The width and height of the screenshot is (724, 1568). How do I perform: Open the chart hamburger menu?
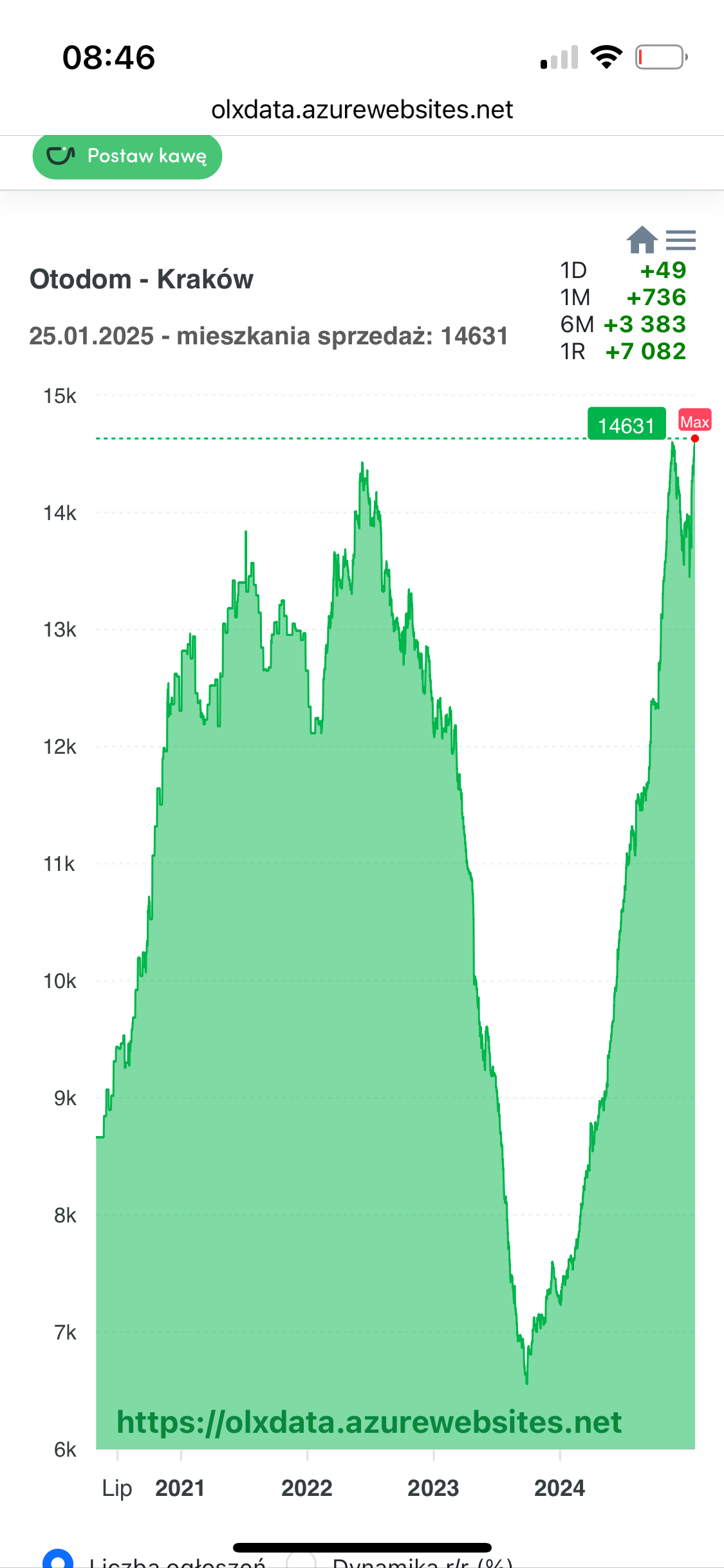[x=681, y=240]
